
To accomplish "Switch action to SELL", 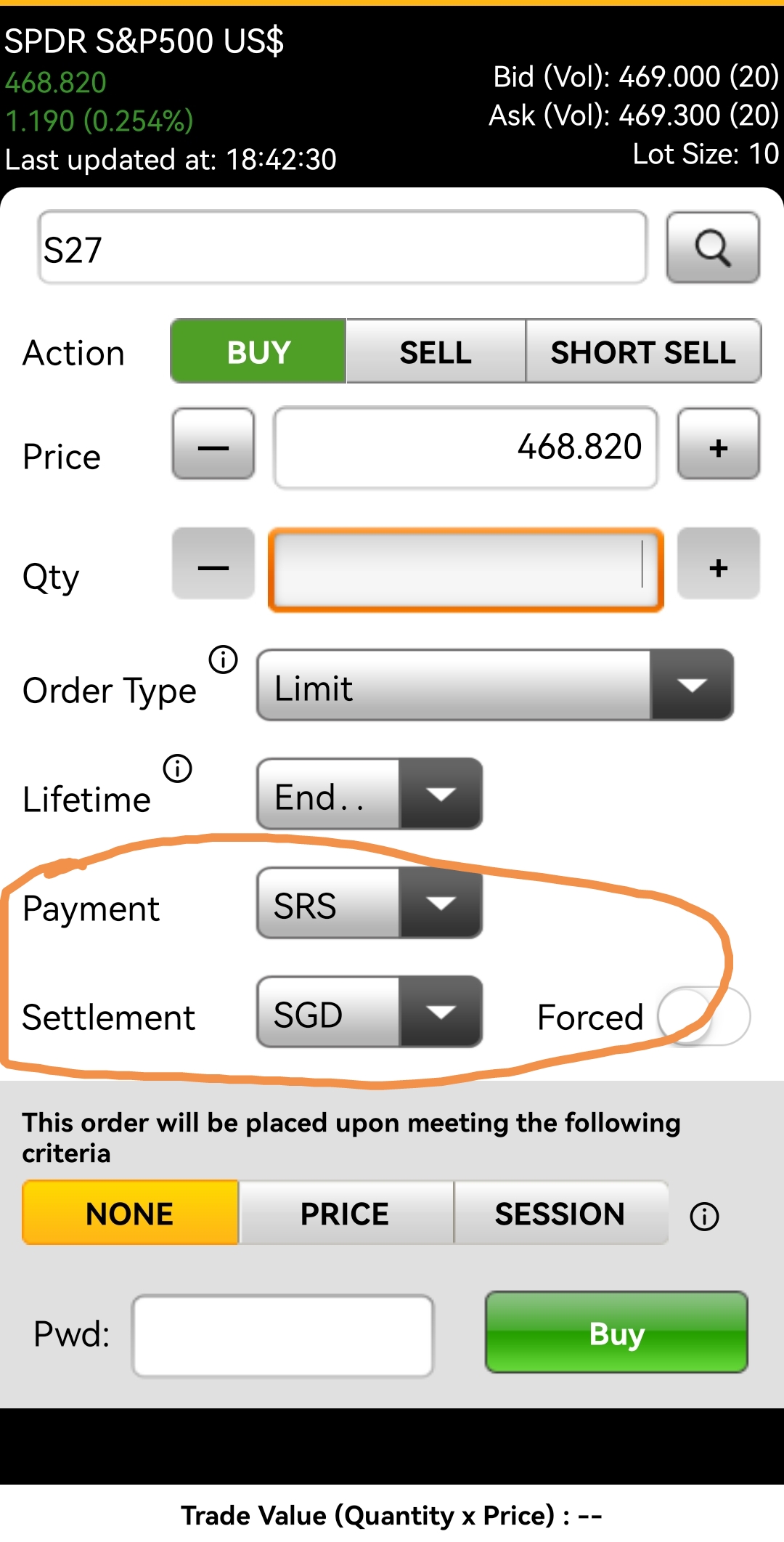I will point(436,352).
